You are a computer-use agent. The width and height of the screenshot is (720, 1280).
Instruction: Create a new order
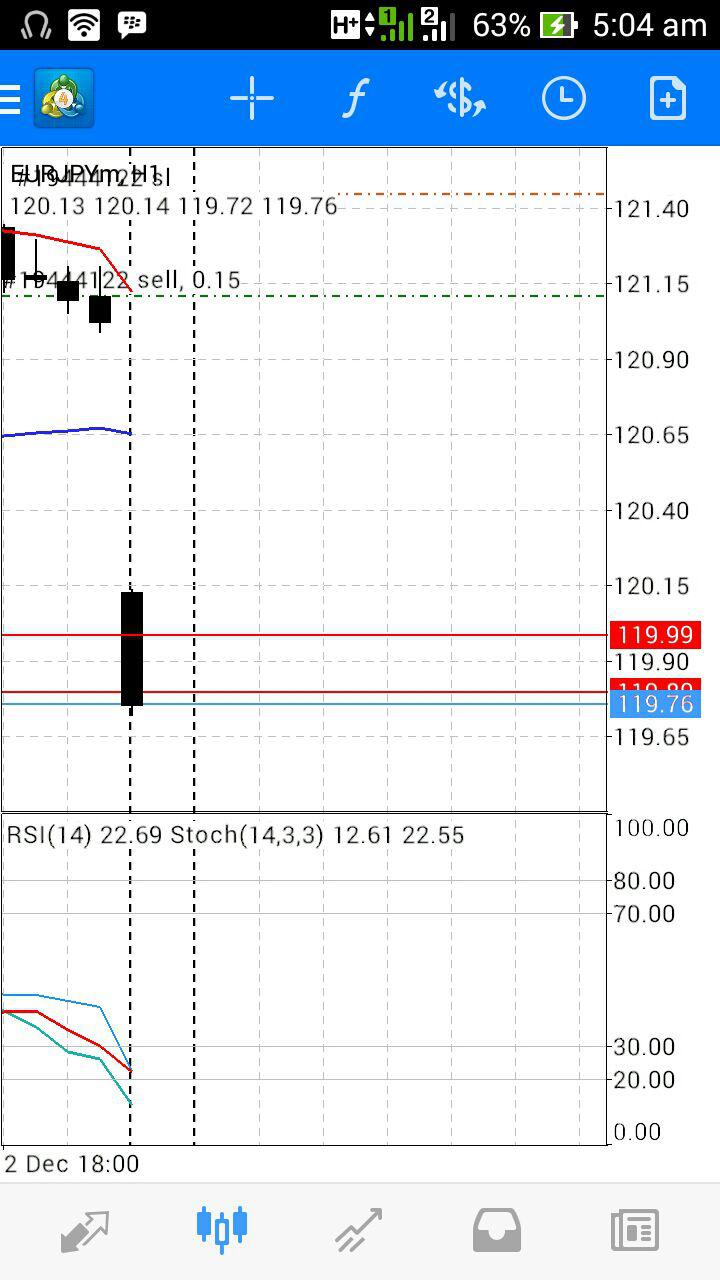tap(667, 98)
